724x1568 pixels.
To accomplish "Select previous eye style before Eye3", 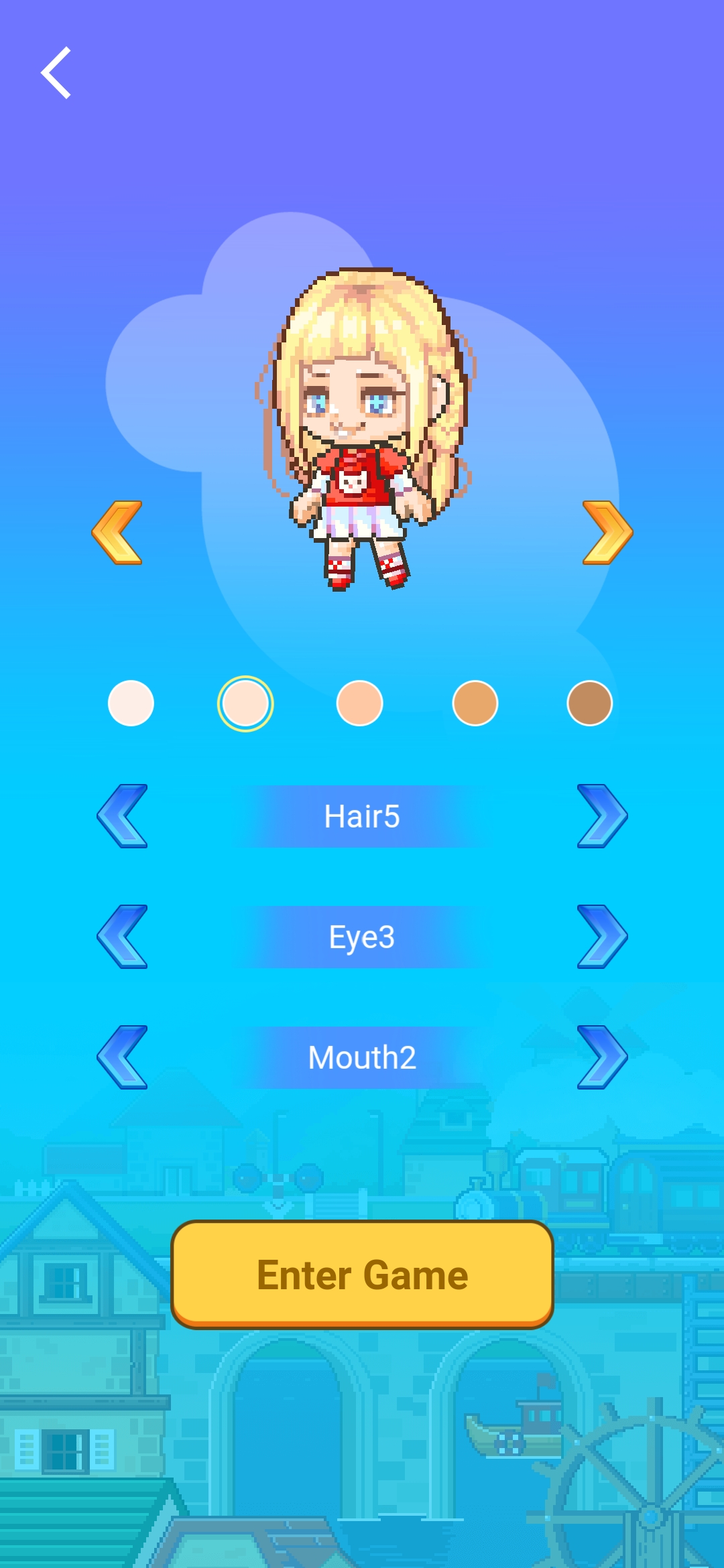I will pyautogui.click(x=123, y=937).
